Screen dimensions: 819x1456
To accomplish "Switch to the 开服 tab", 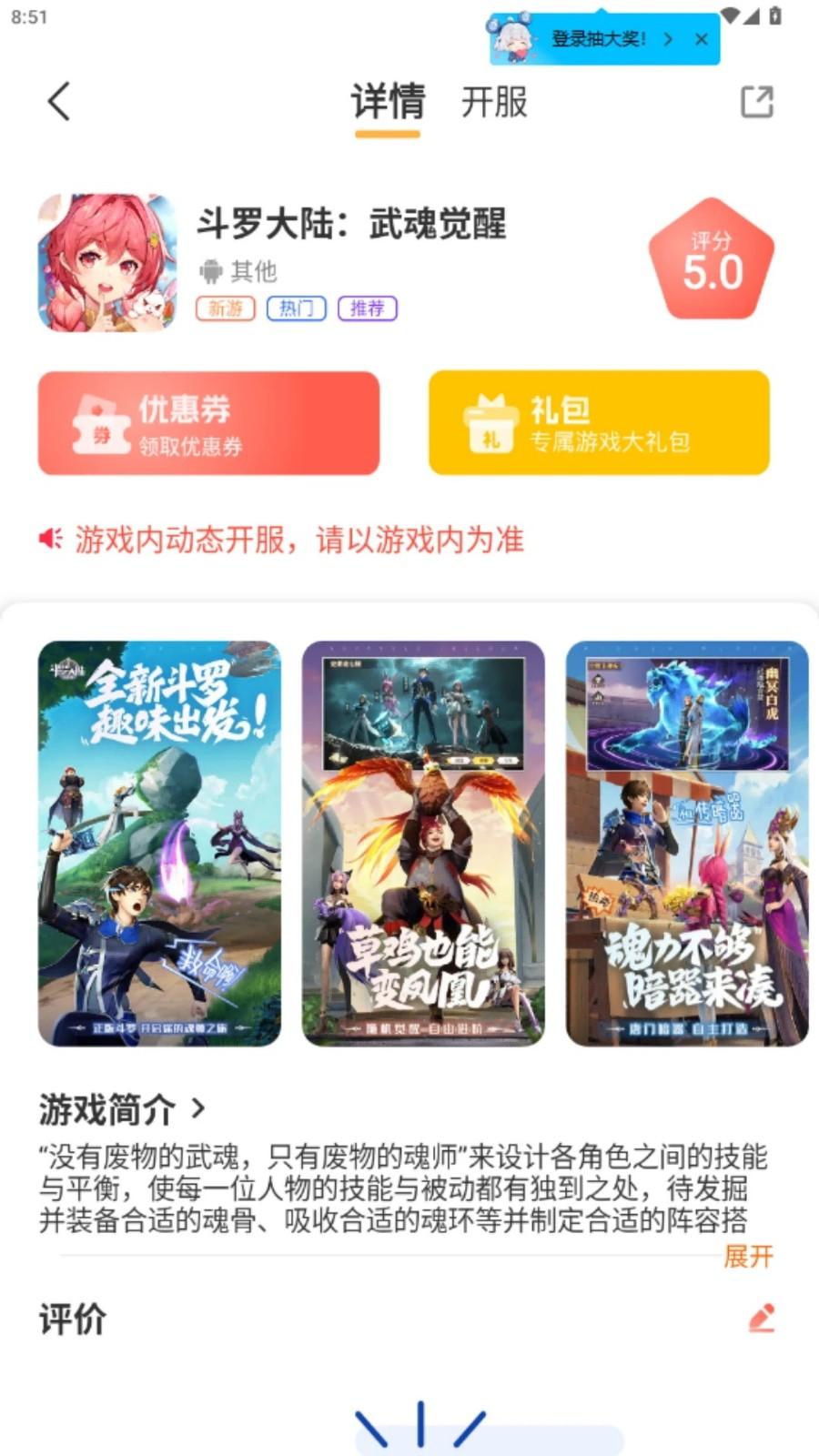I will tap(494, 103).
